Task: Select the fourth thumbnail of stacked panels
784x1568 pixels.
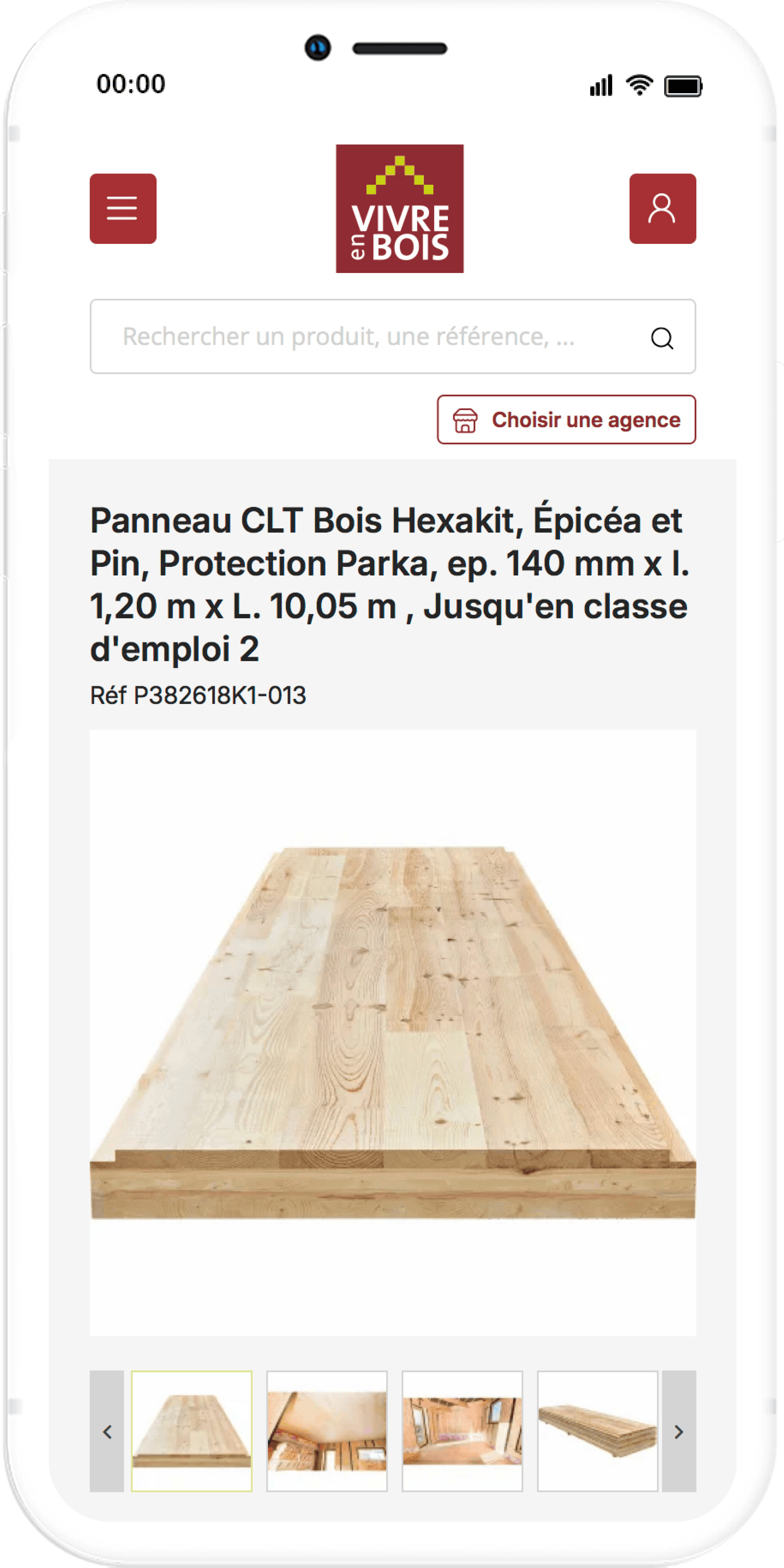Action: [597, 1431]
